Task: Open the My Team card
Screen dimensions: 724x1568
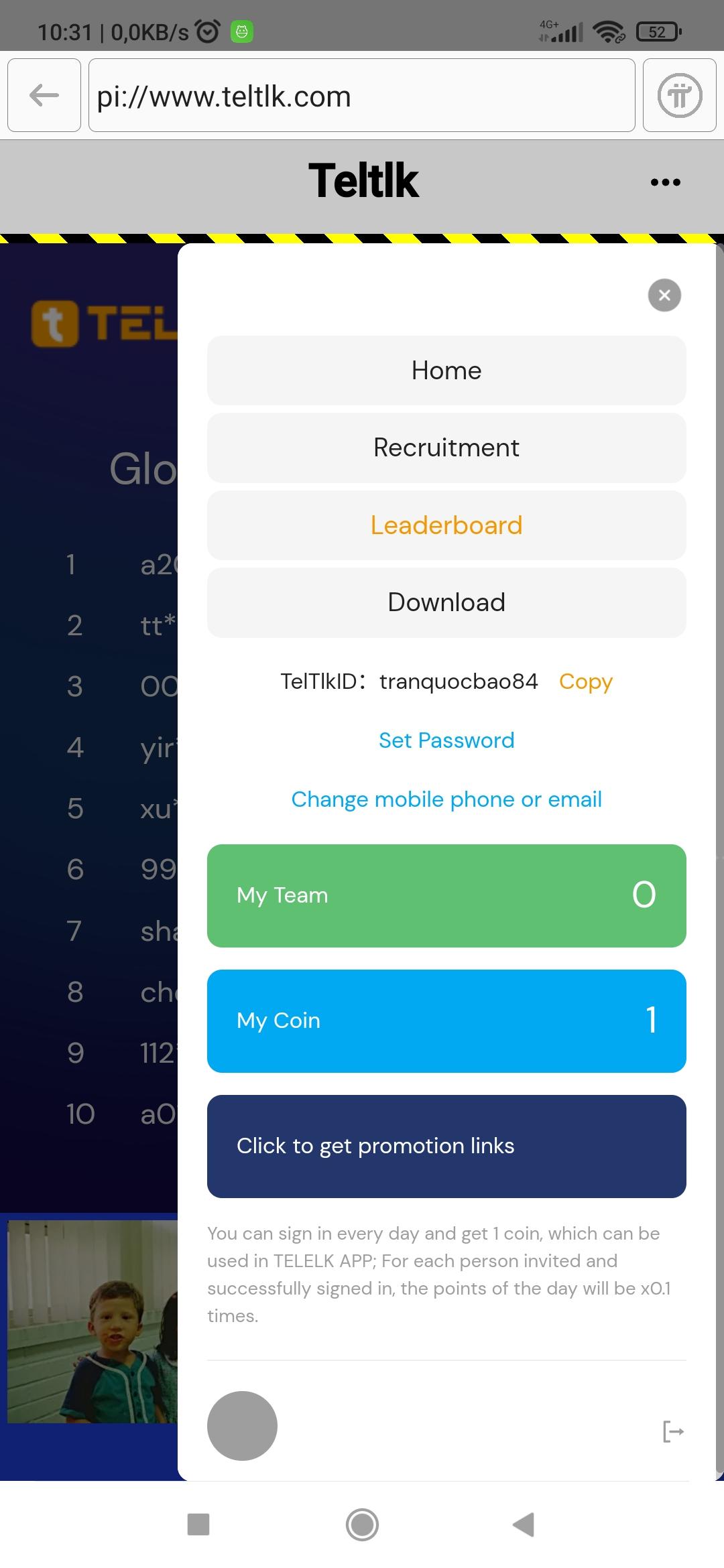Action: pos(446,895)
